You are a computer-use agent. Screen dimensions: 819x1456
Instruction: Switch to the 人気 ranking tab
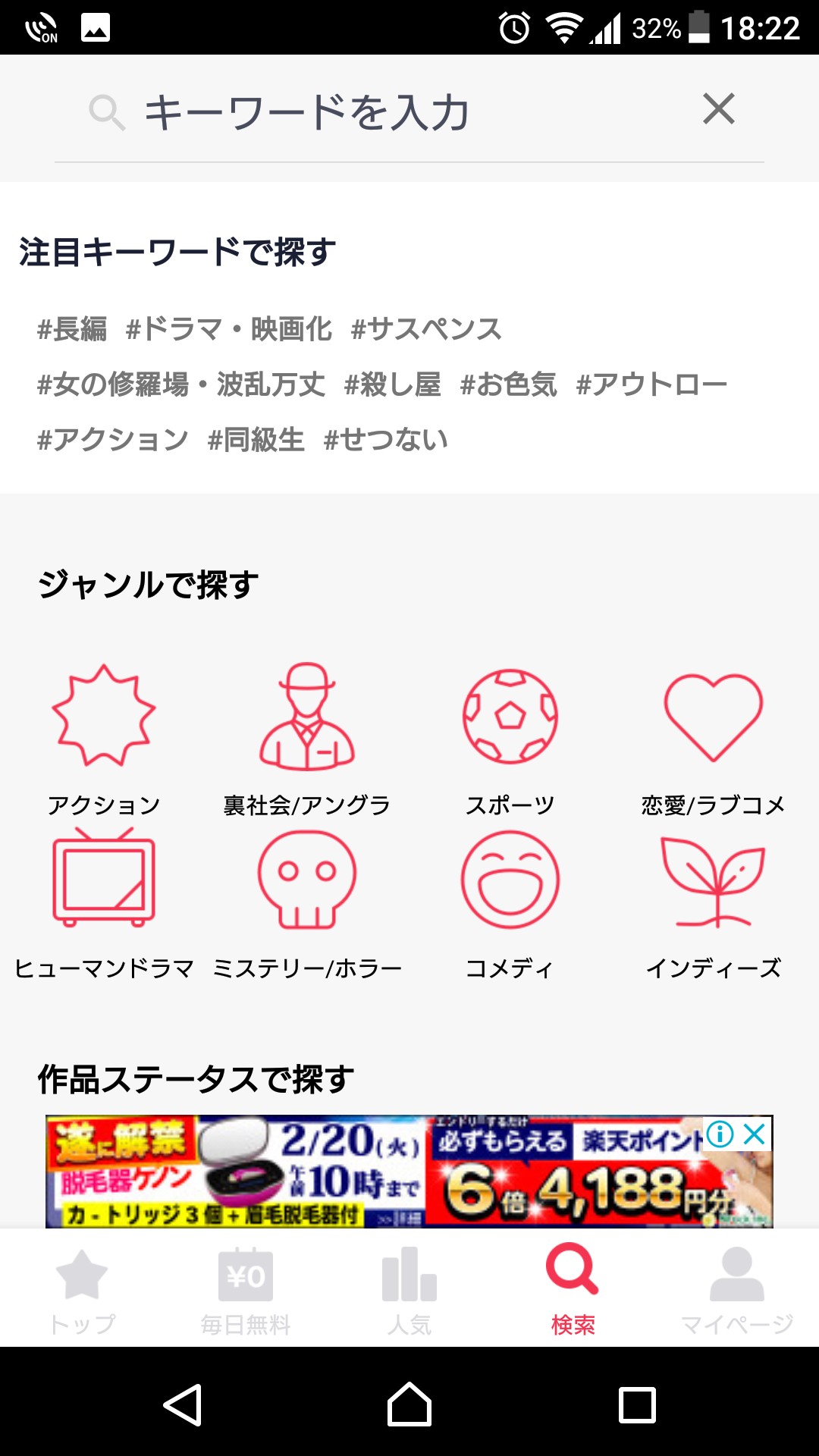point(409,1289)
